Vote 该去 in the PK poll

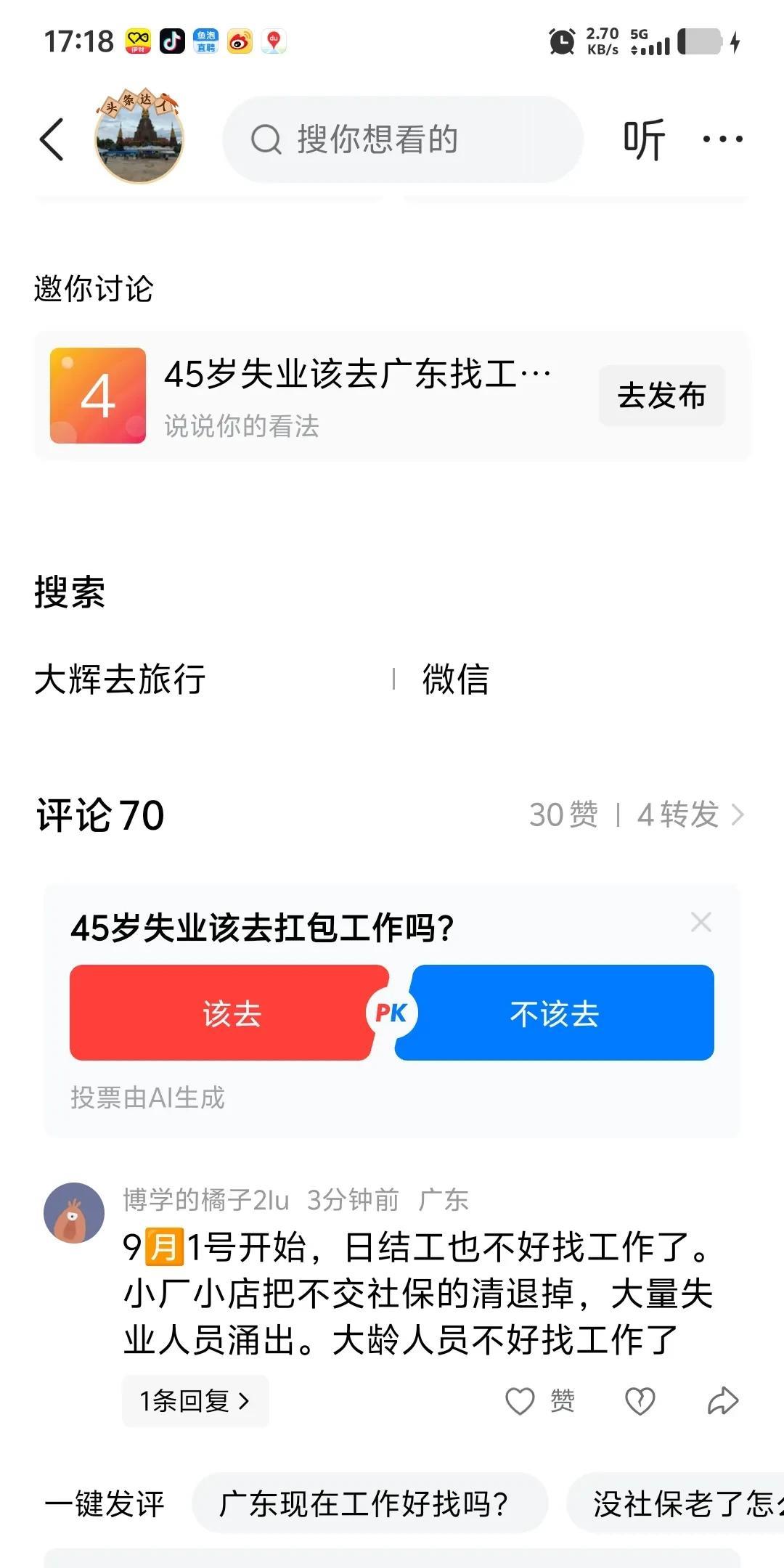[231, 1013]
